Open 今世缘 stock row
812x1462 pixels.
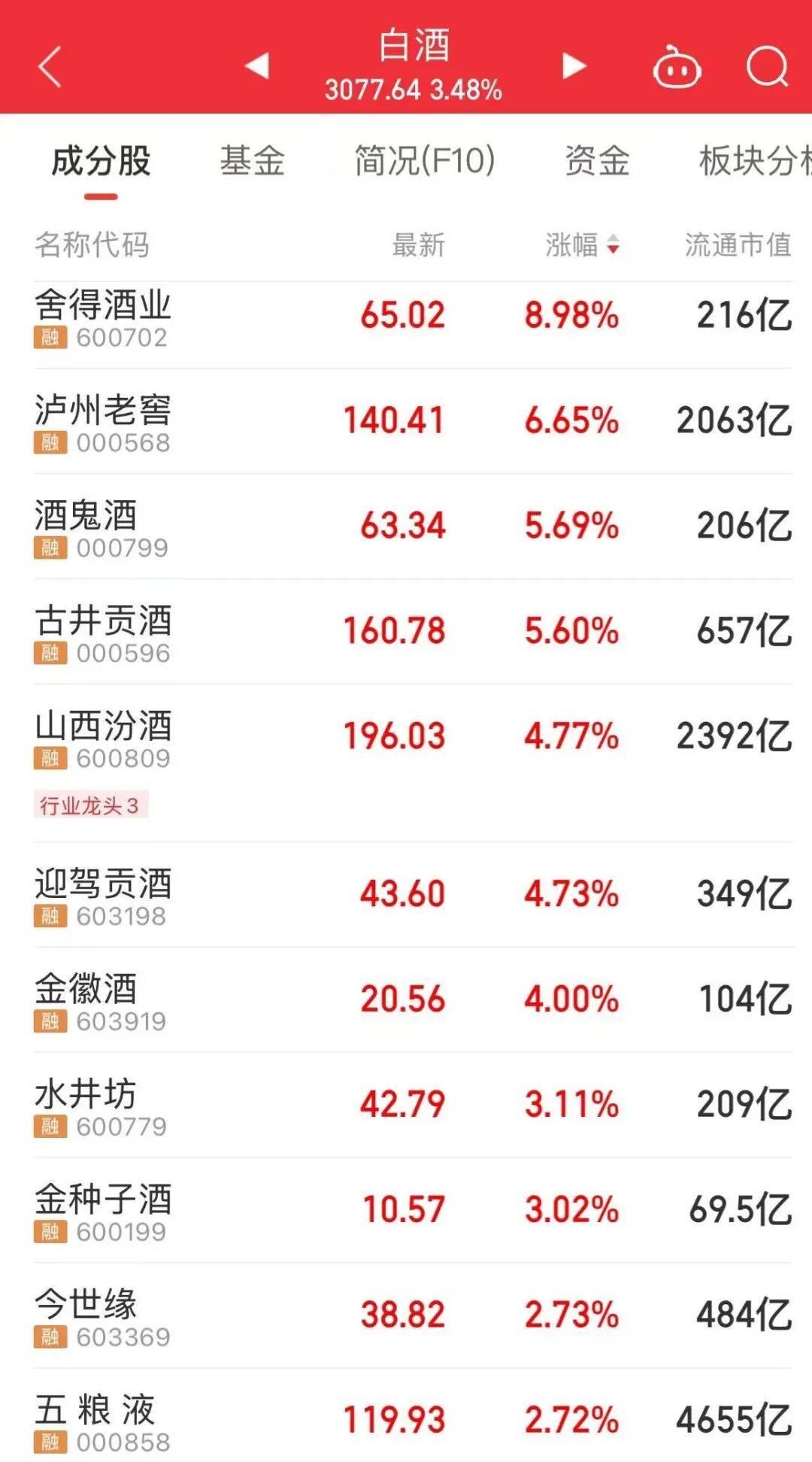(x=86, y=1318)
